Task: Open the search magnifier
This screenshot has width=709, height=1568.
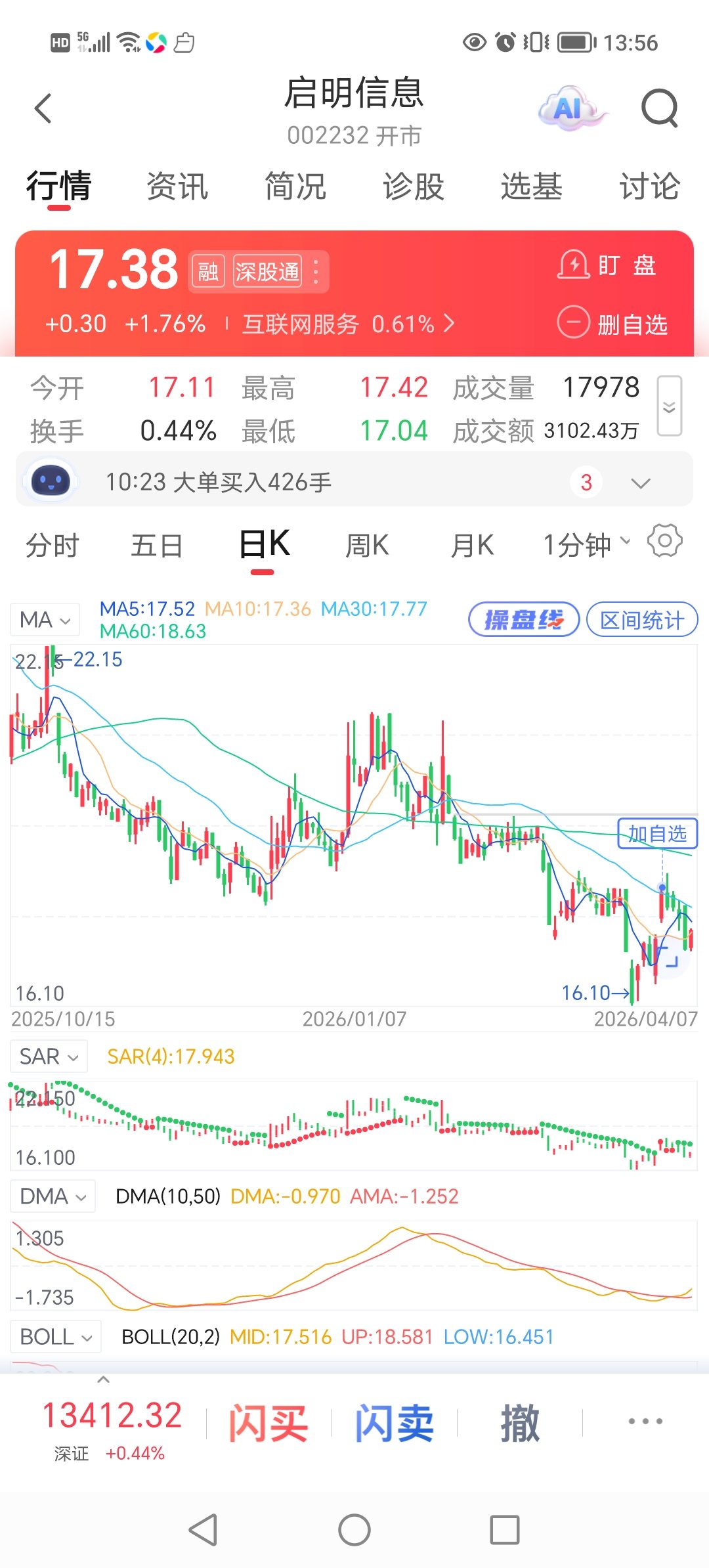Action: 659,108
